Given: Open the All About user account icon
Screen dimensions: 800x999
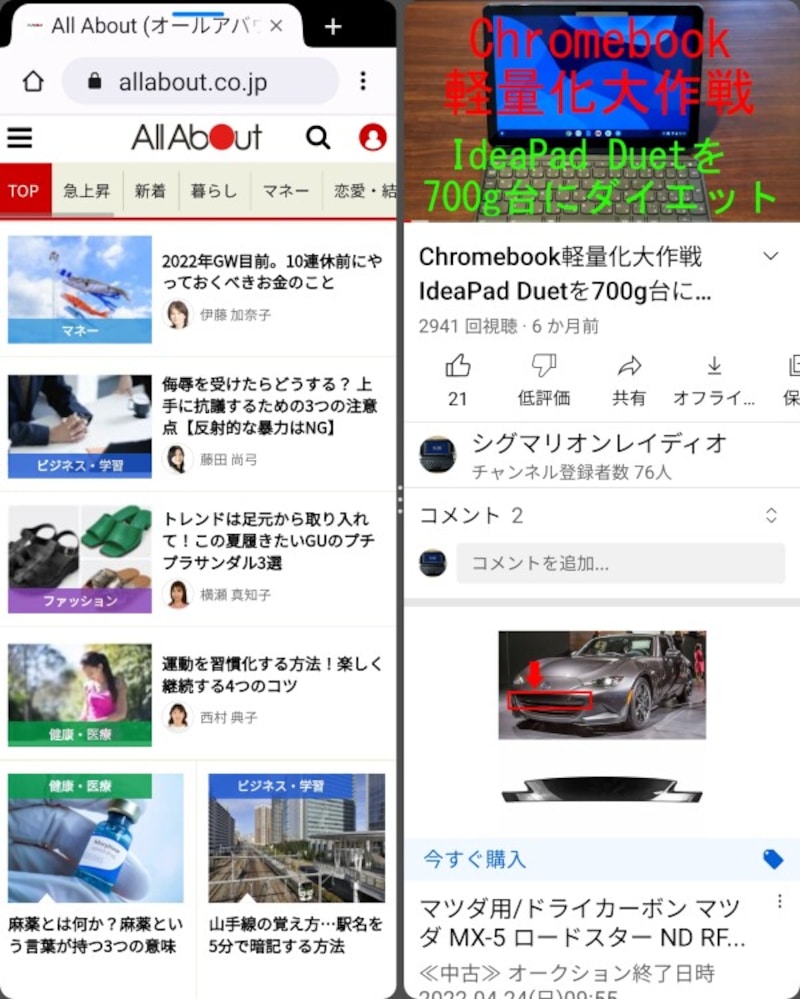Looking at the screenshot, I should pos(372,138).
